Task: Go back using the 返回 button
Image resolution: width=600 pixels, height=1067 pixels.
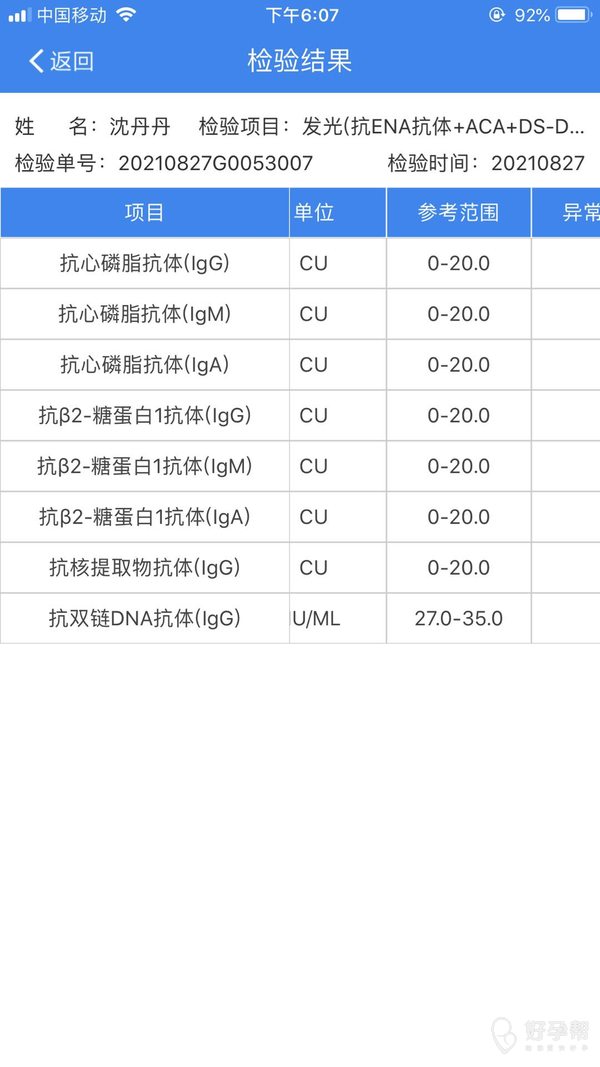Action: (x=61, y=61)
